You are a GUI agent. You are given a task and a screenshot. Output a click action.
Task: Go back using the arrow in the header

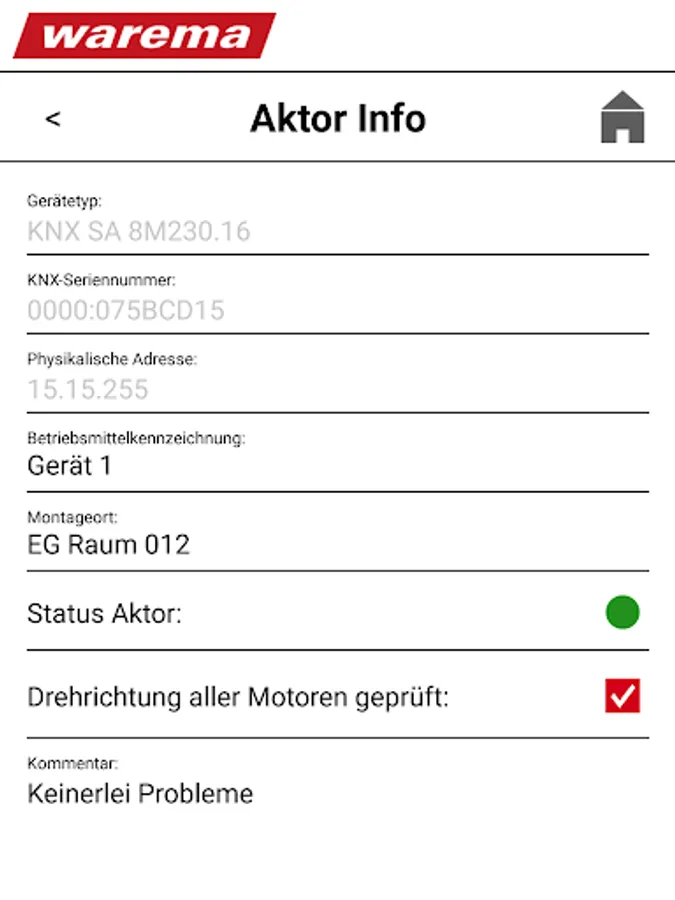coord(53,119)
